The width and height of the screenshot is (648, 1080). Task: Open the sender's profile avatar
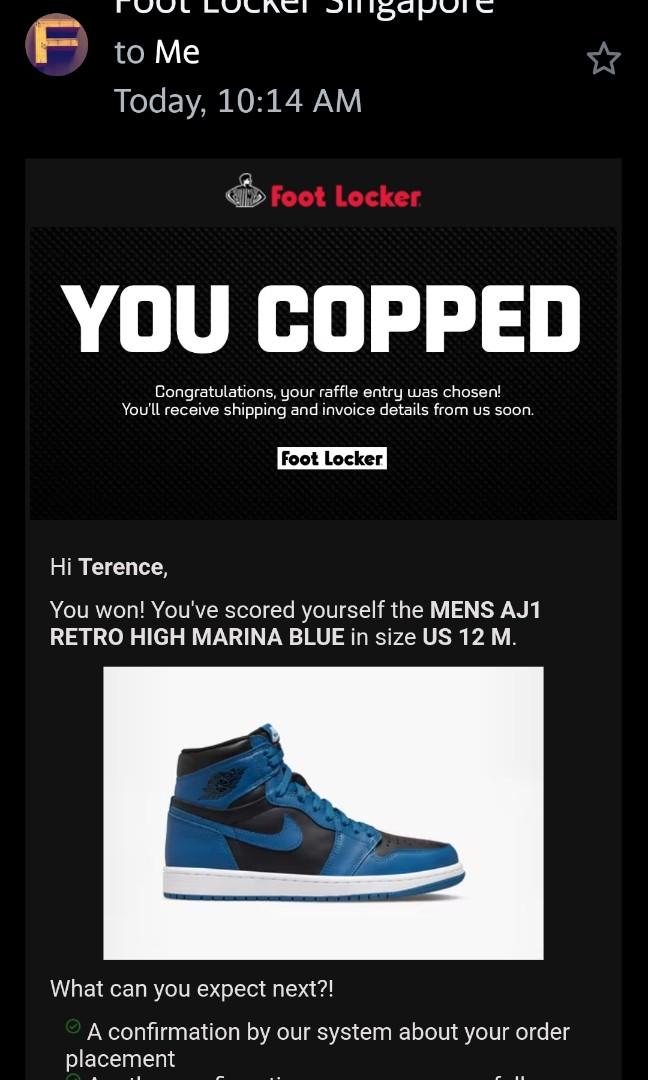(x=56, y=45)
